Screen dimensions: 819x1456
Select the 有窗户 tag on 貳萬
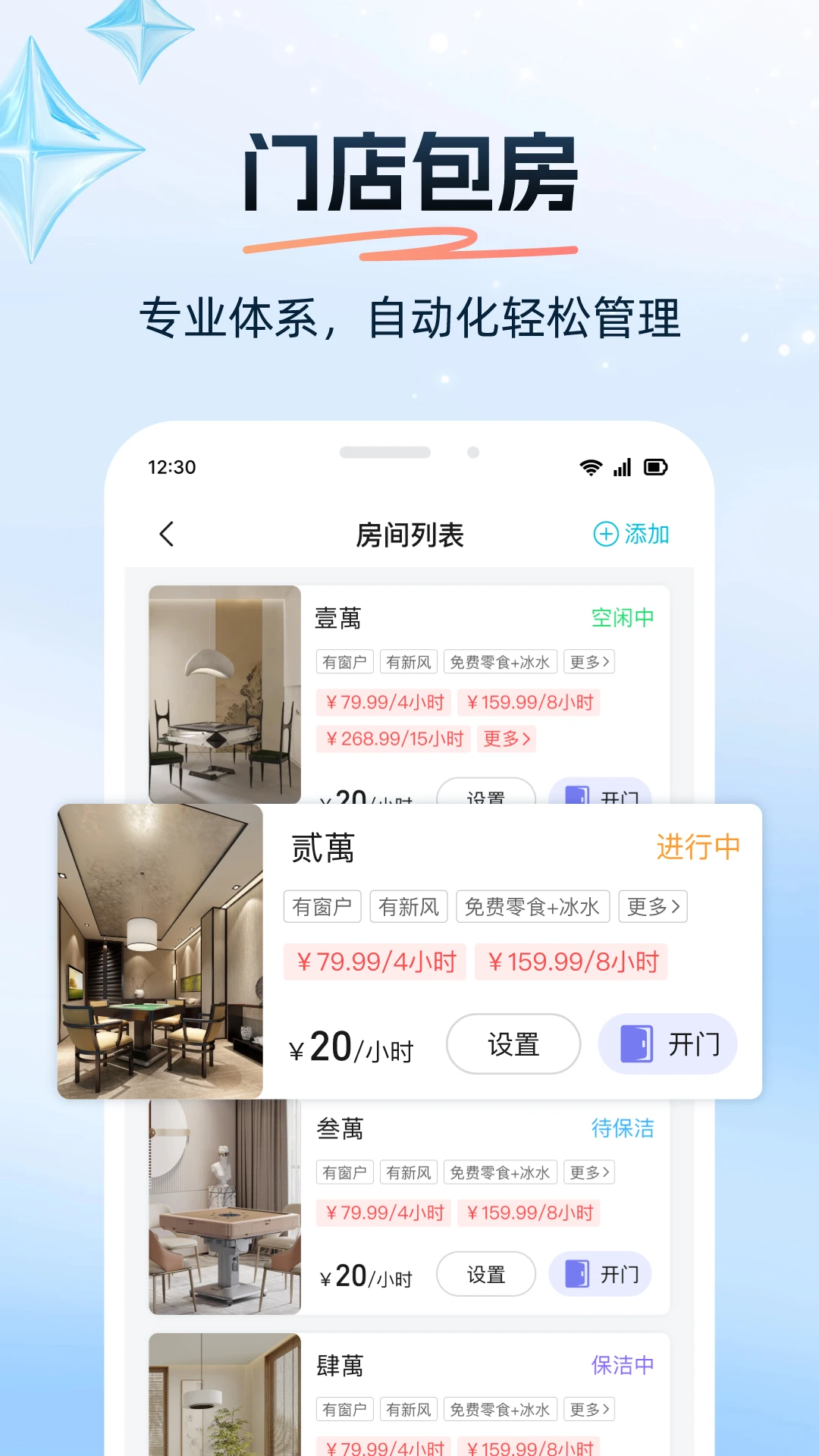point(322,906)
